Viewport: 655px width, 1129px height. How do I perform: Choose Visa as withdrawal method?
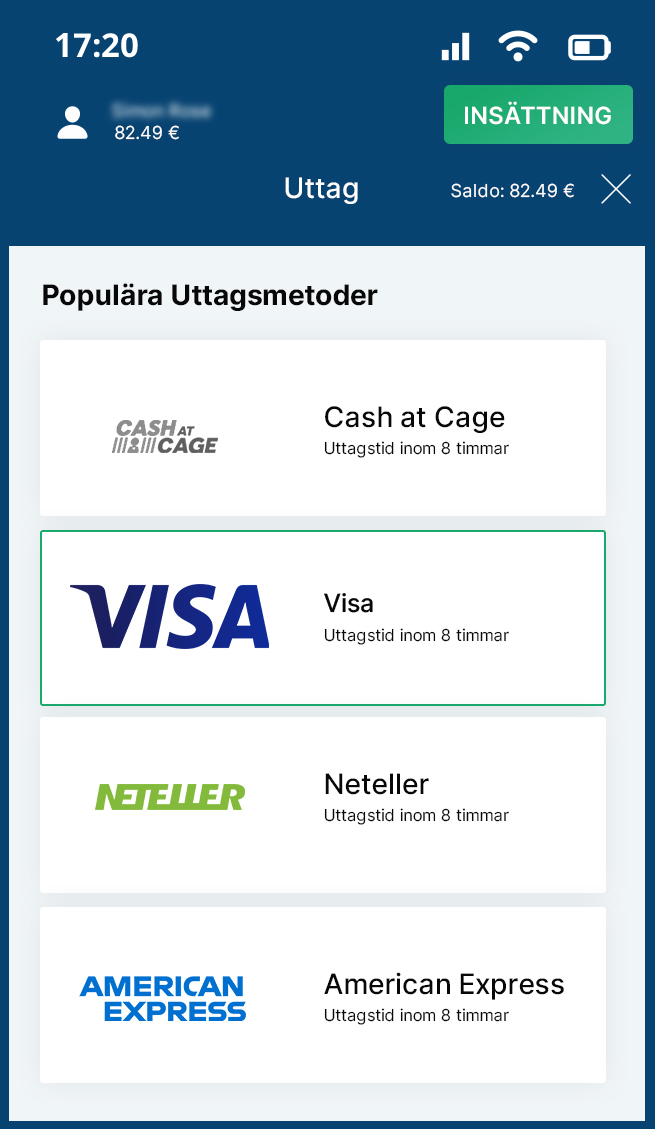[x=322, y=618]
